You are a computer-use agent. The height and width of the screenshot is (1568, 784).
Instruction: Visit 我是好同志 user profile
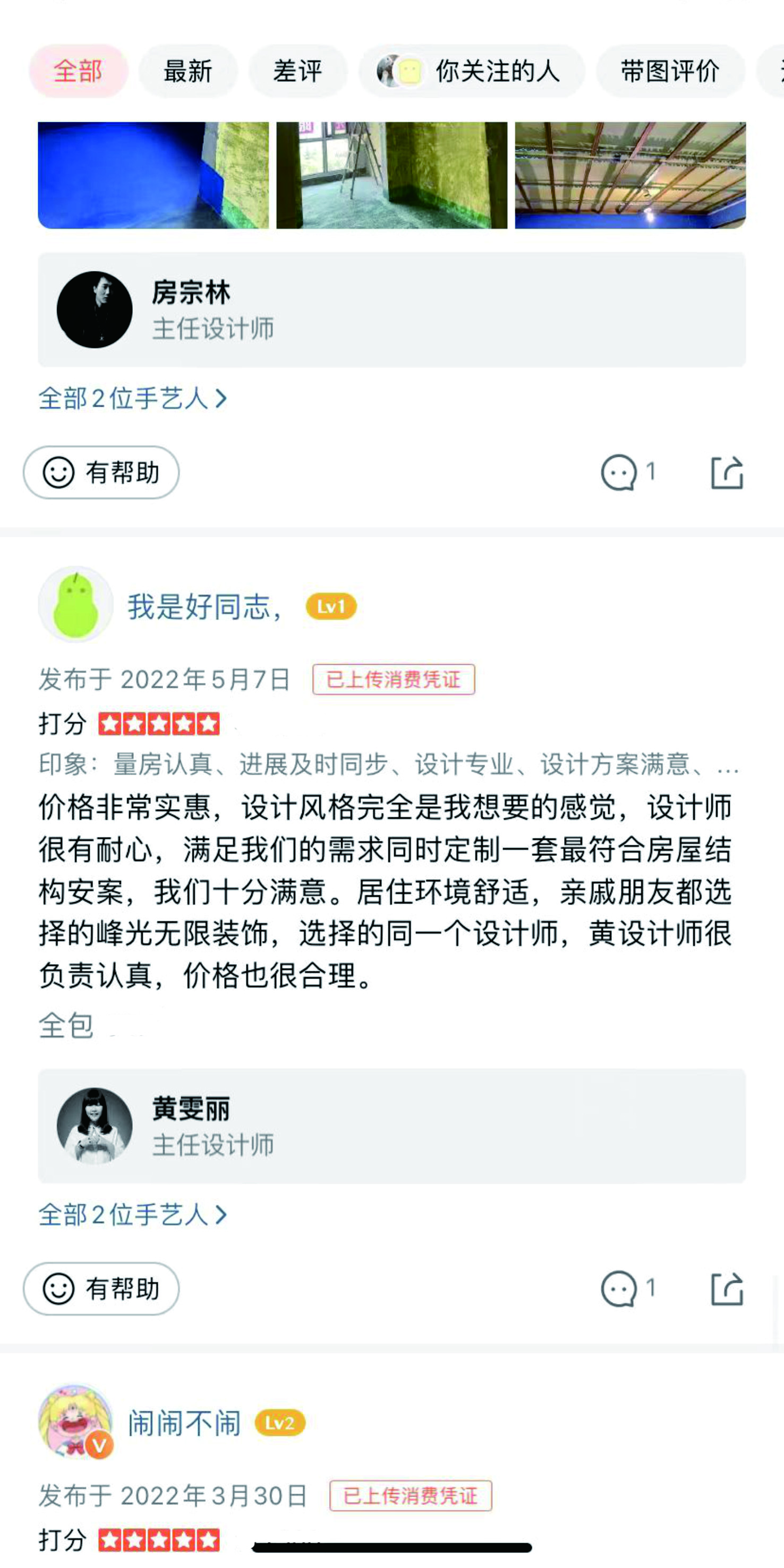point(203,606)
